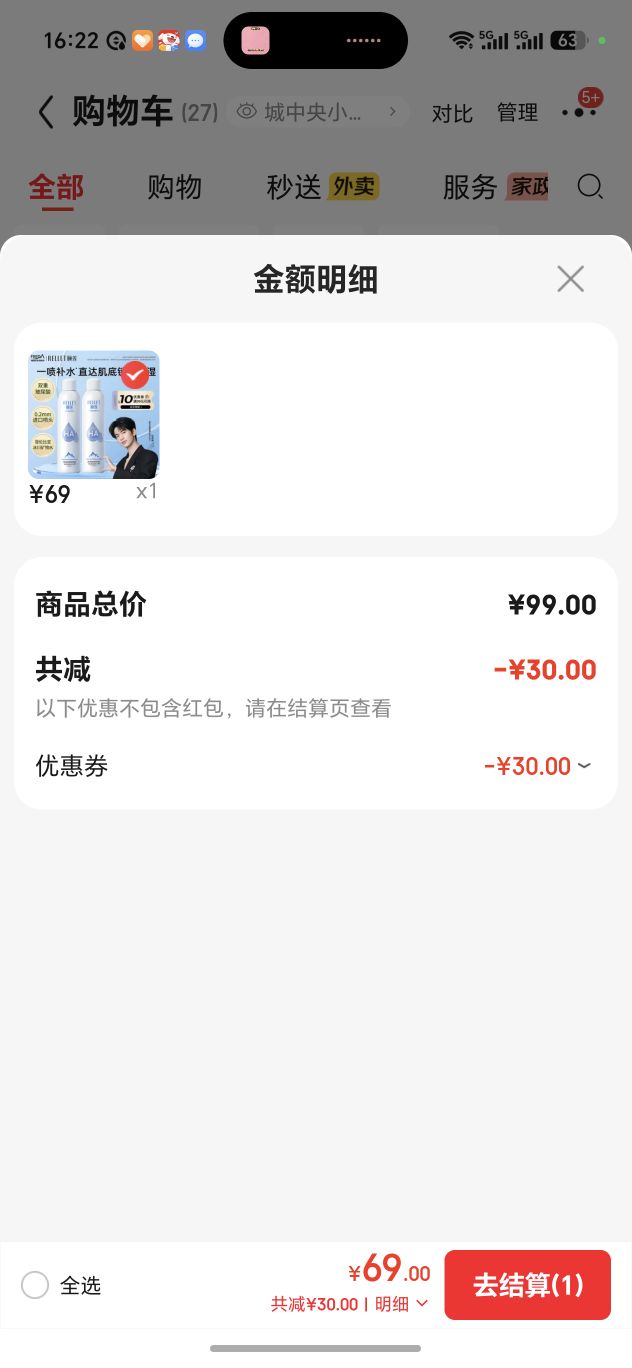Collapse the 明细 breakdown at the bottom
Screen dimensions: 632x1368
pos(402,1304)
